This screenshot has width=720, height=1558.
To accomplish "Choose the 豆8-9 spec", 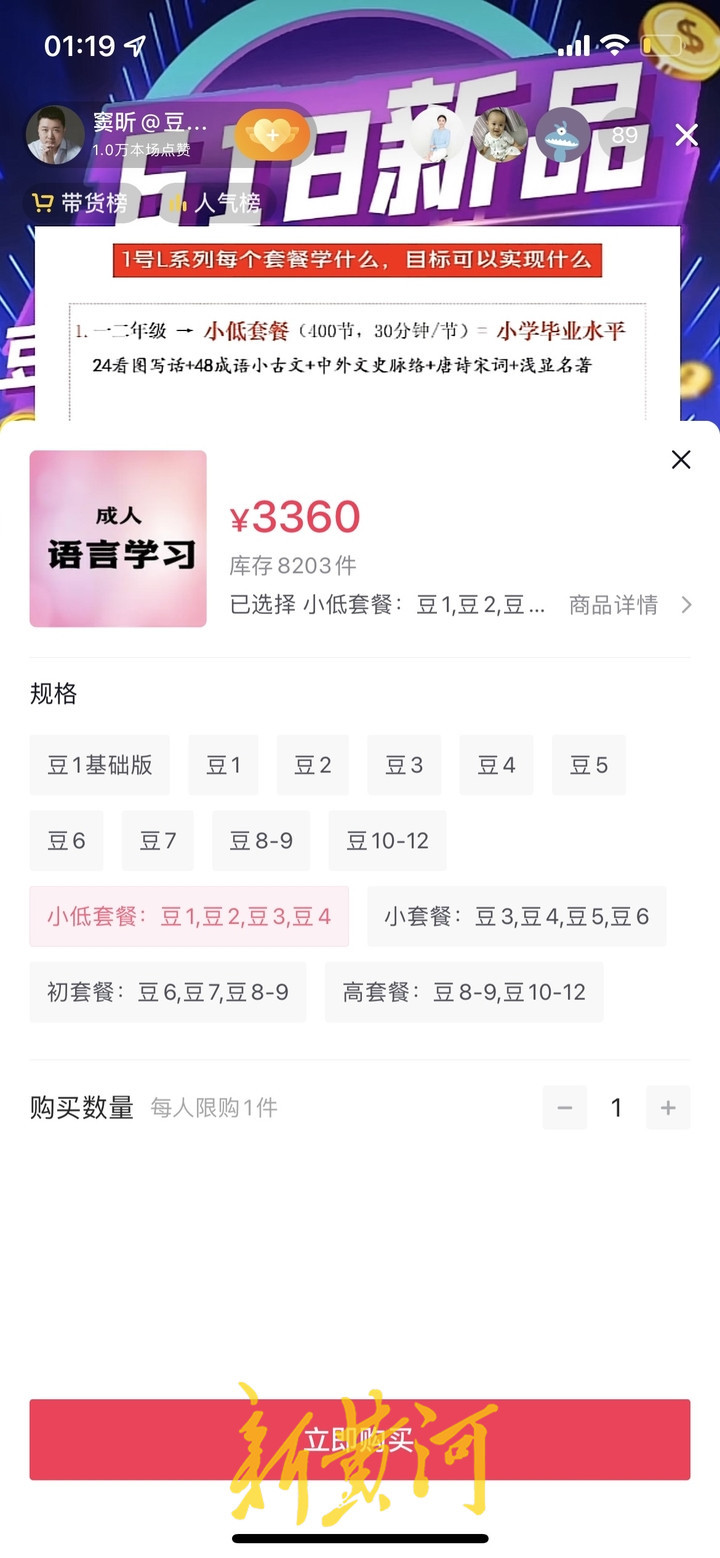I will (261, 841).
